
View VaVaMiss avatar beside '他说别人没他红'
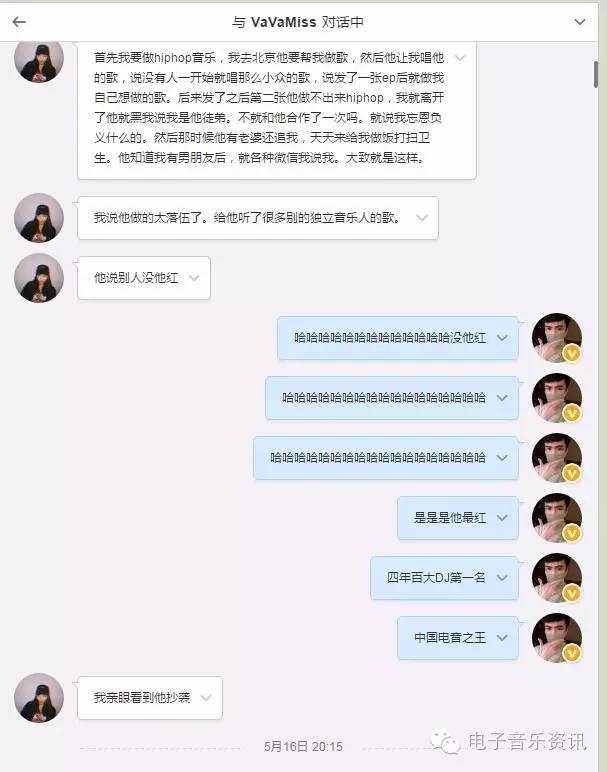(x=39, y=278)
